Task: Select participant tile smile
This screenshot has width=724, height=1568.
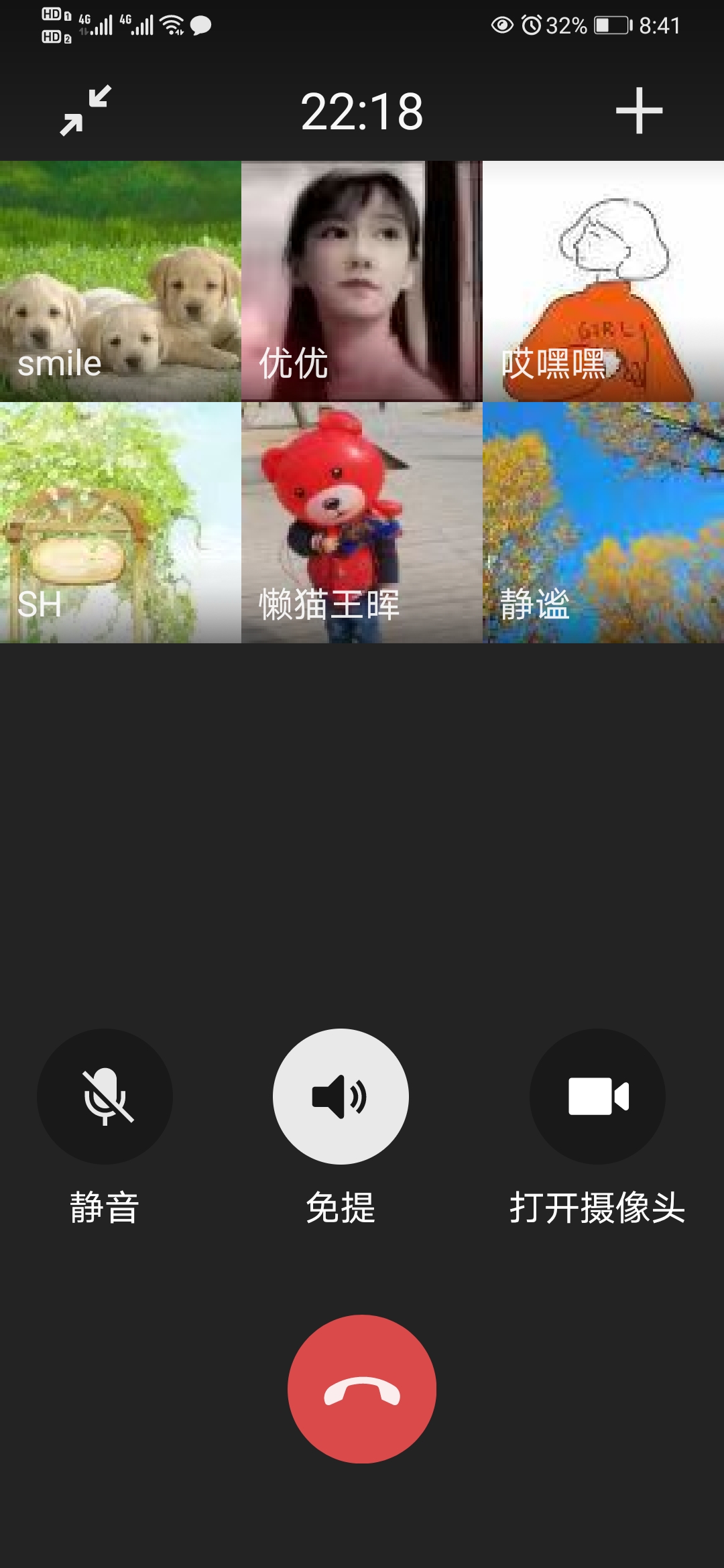Action: [x=121, y=281]
